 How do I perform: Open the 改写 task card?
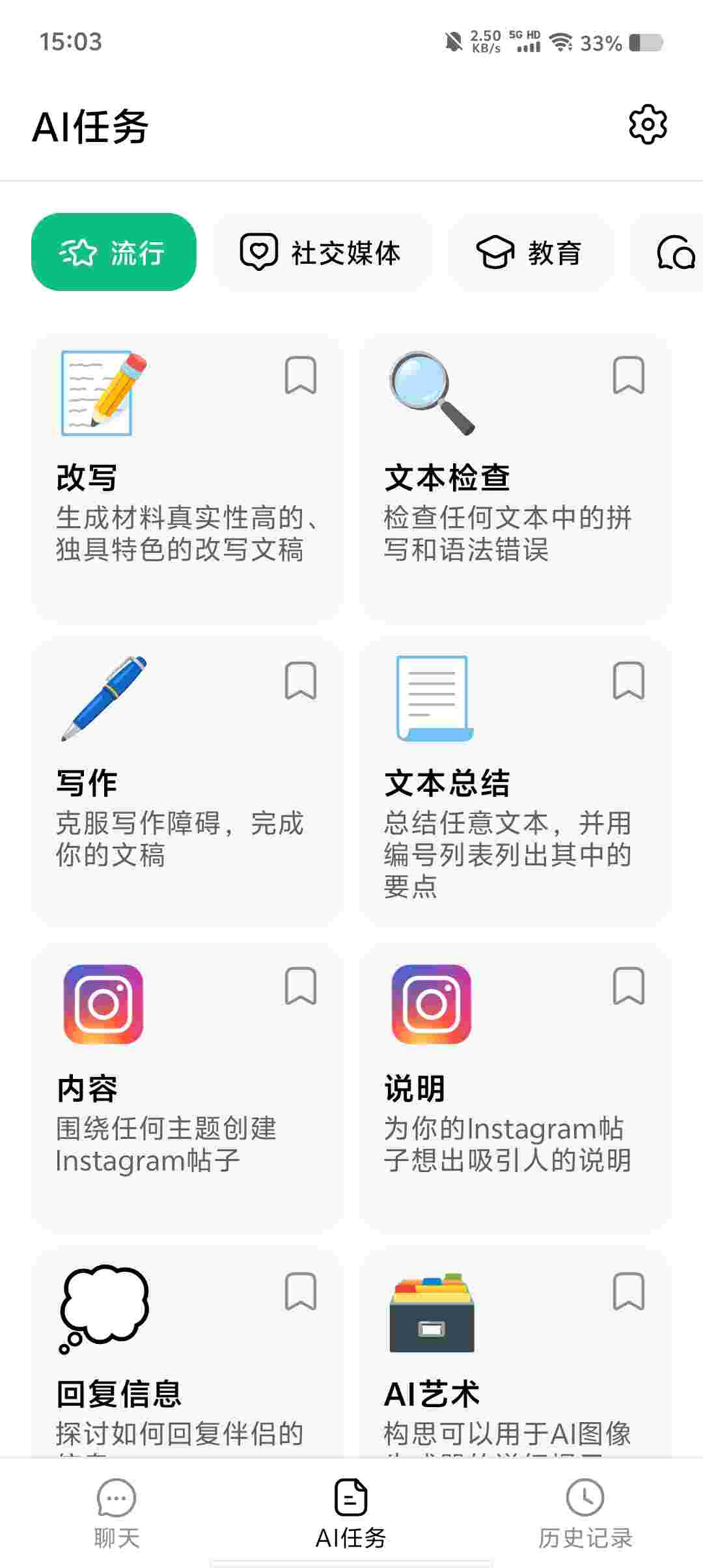pos(187,508)
